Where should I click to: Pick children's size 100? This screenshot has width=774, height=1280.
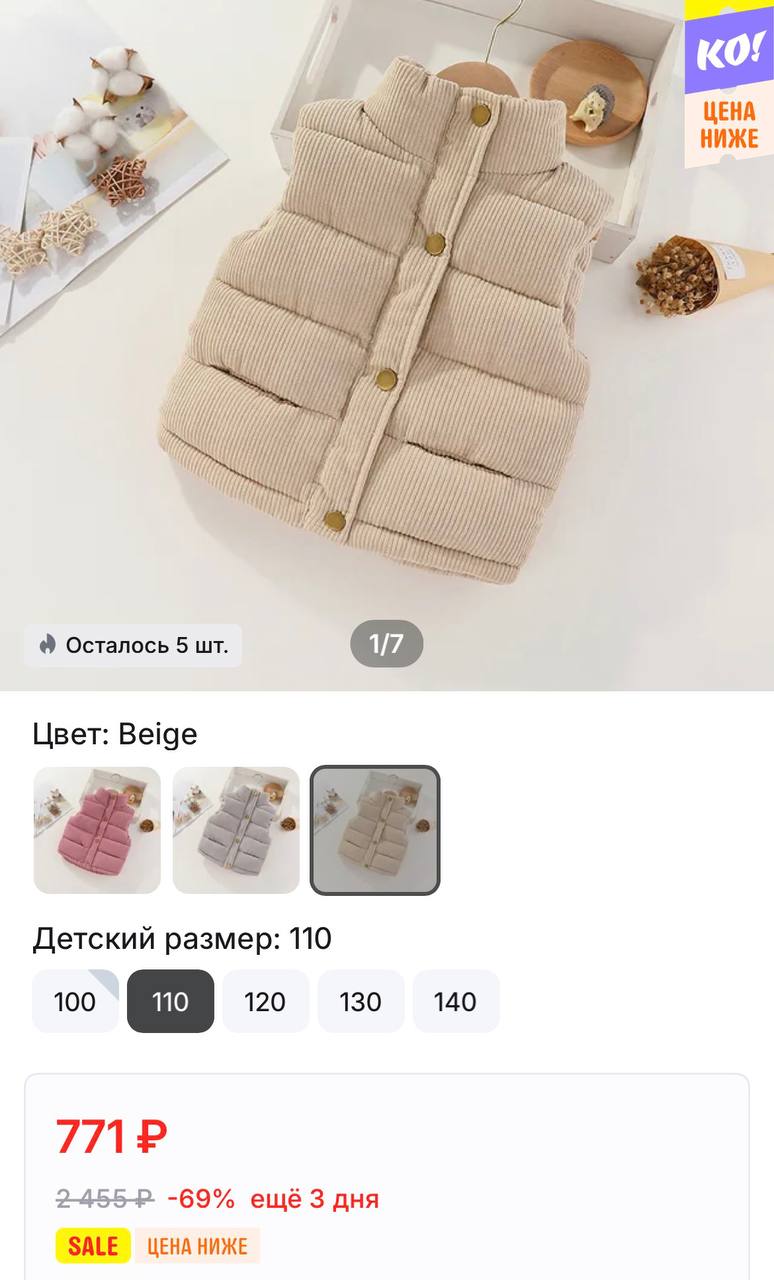coord(75,1001)
